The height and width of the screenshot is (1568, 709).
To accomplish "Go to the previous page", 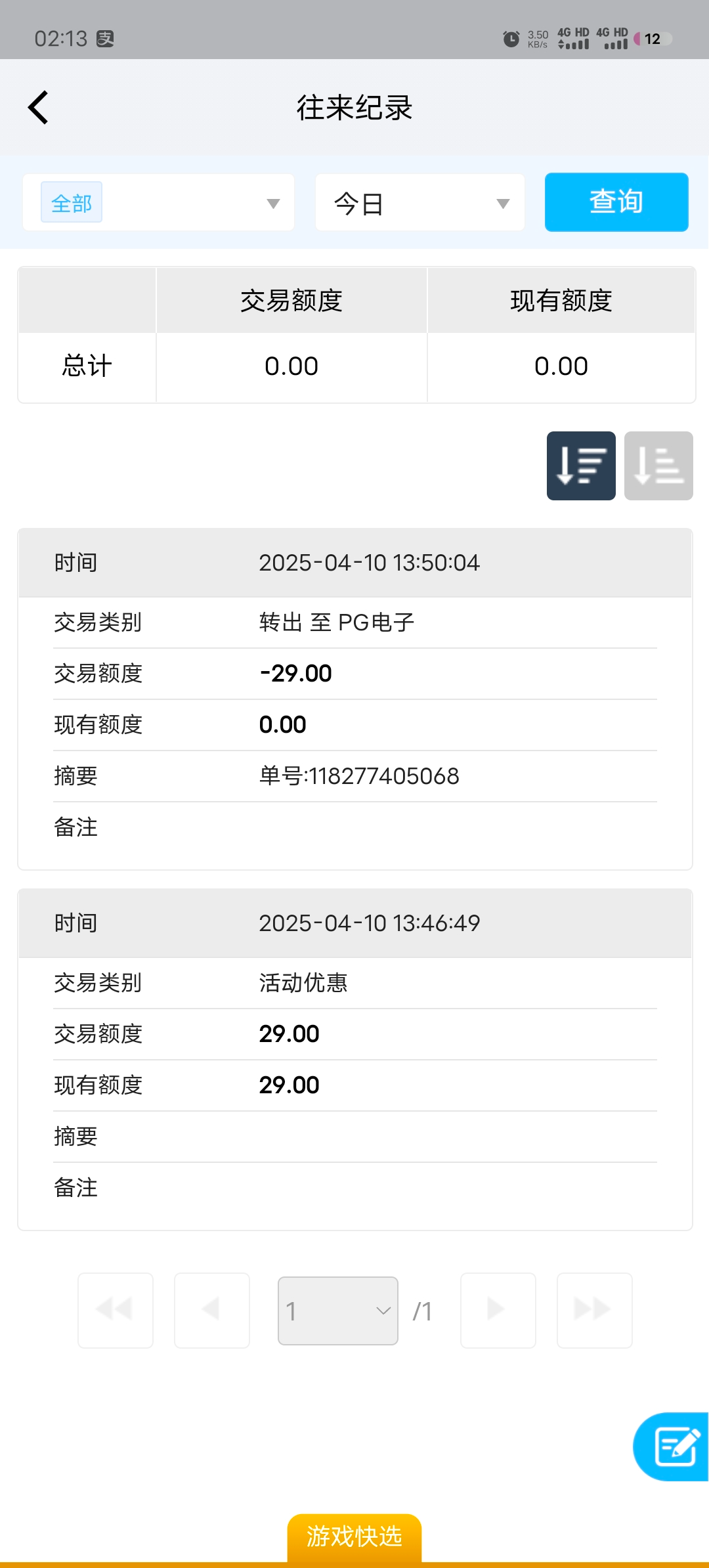I will 212,1311.
